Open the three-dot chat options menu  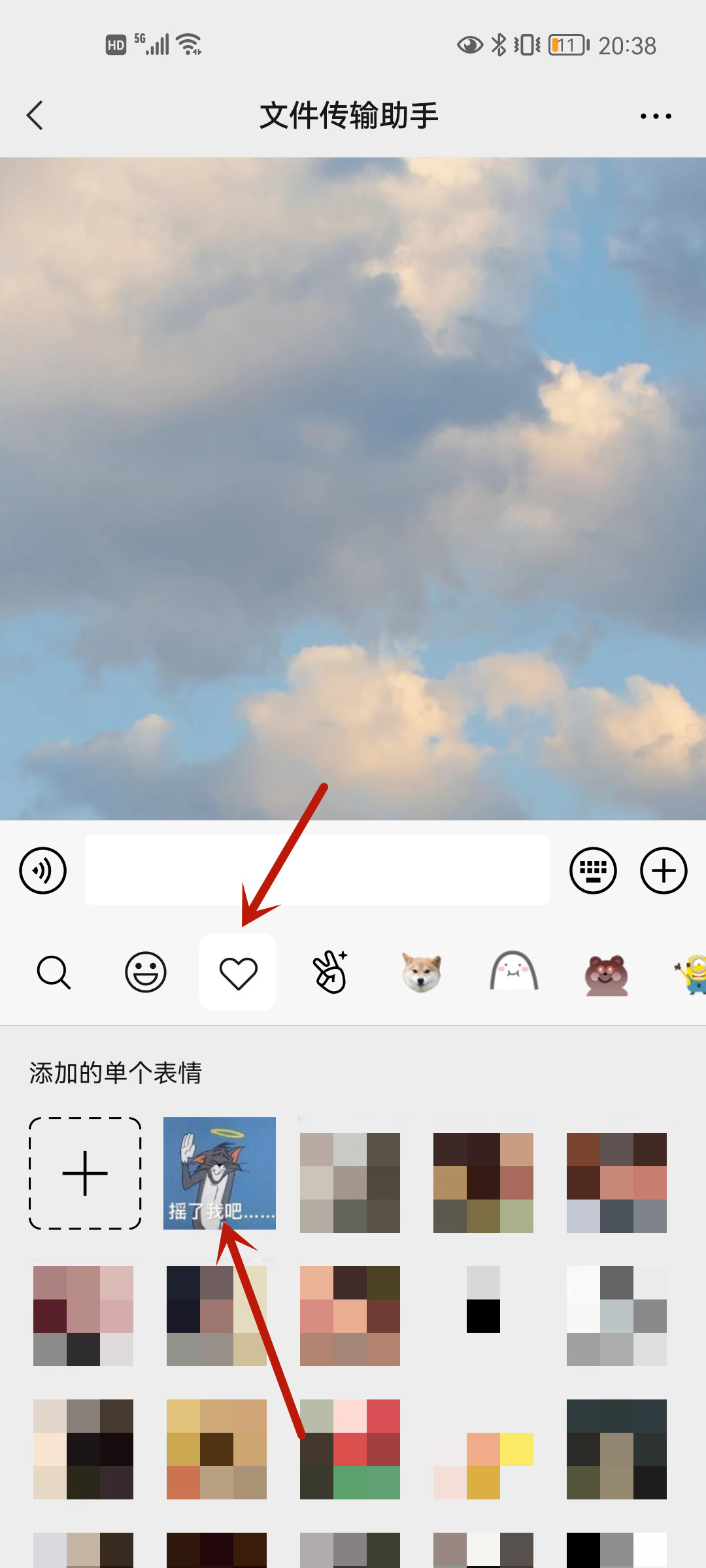point(656,116)
